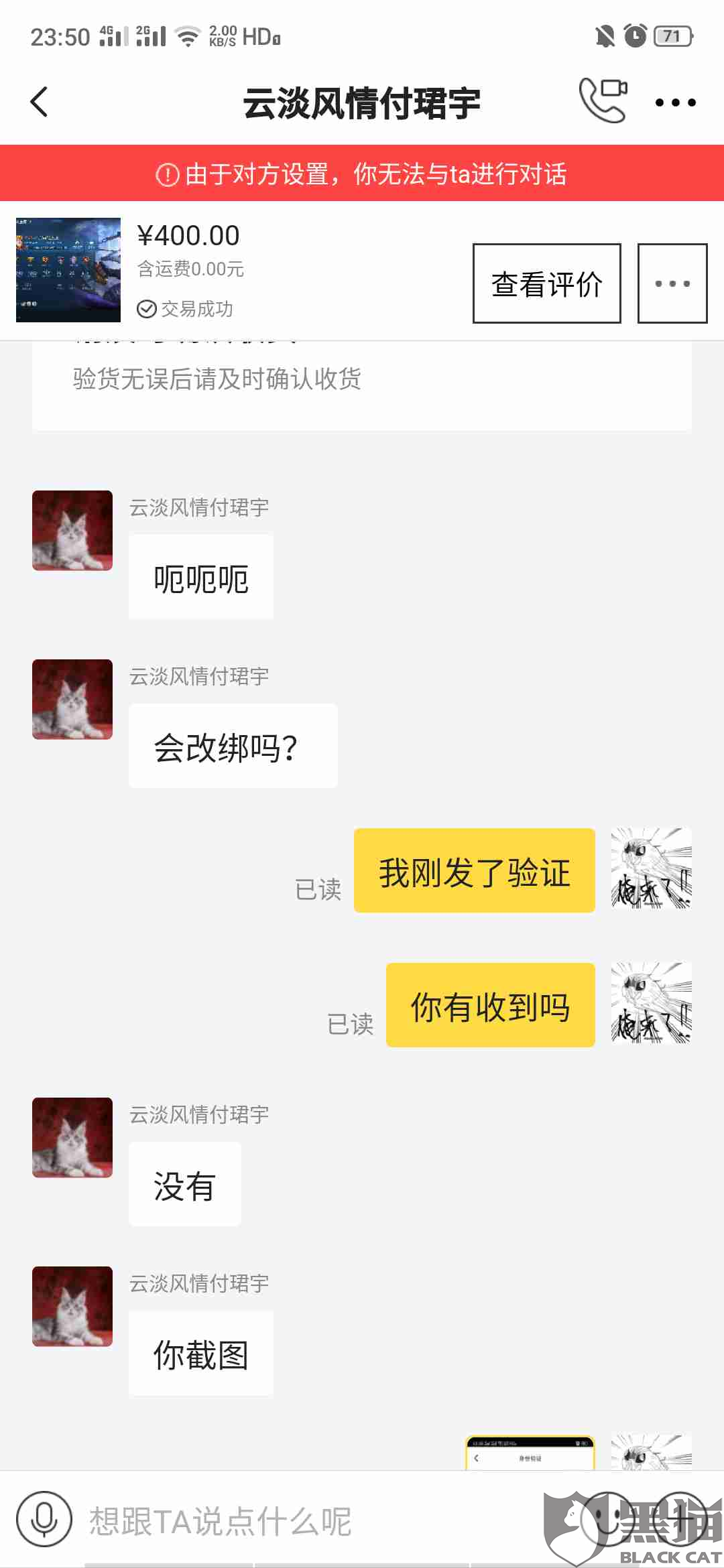
Task: Open the cat avatar beside 呃呃呃
Action: coord(72,531)
